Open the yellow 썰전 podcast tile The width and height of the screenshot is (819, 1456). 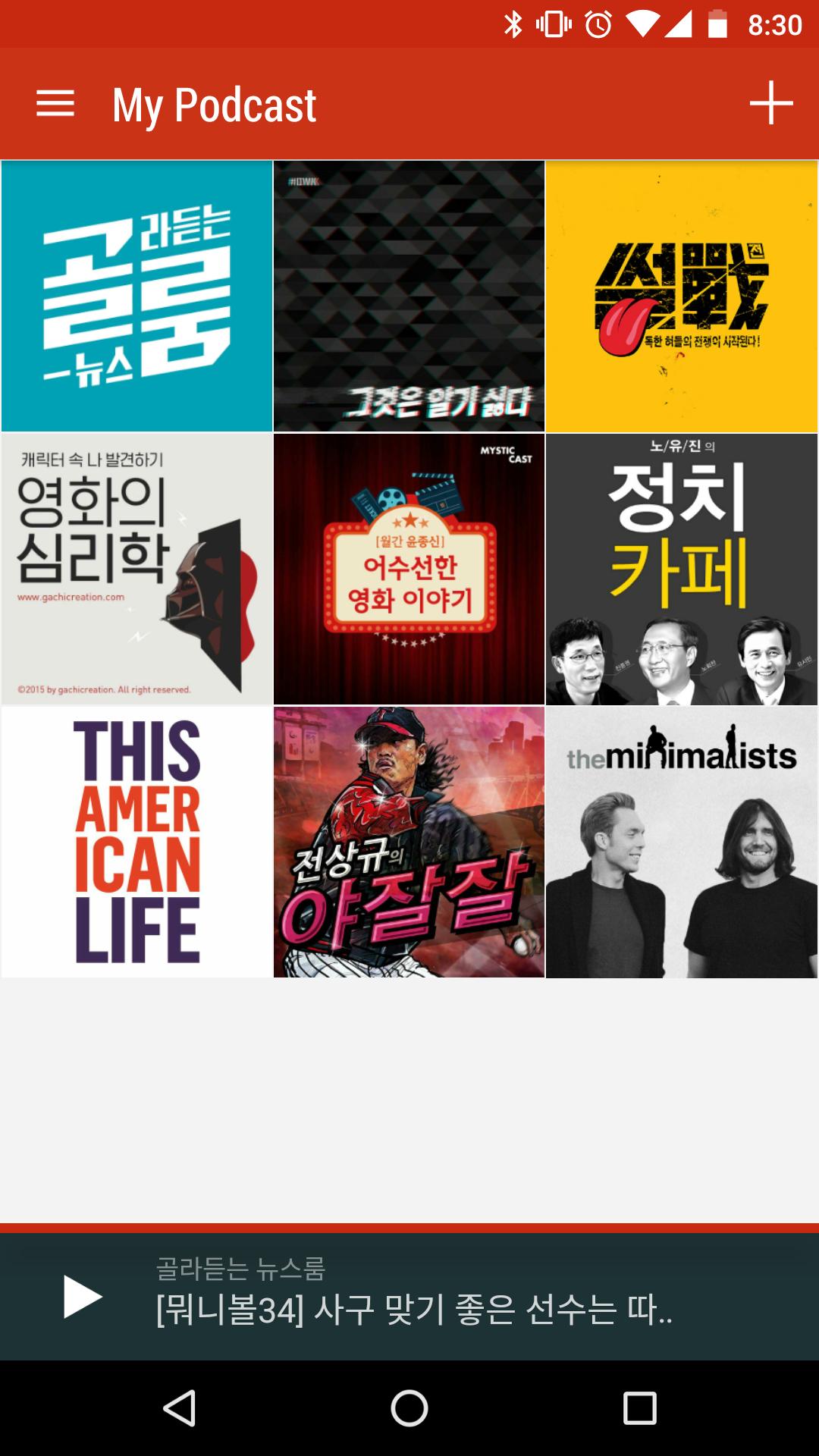pos(681,296)
